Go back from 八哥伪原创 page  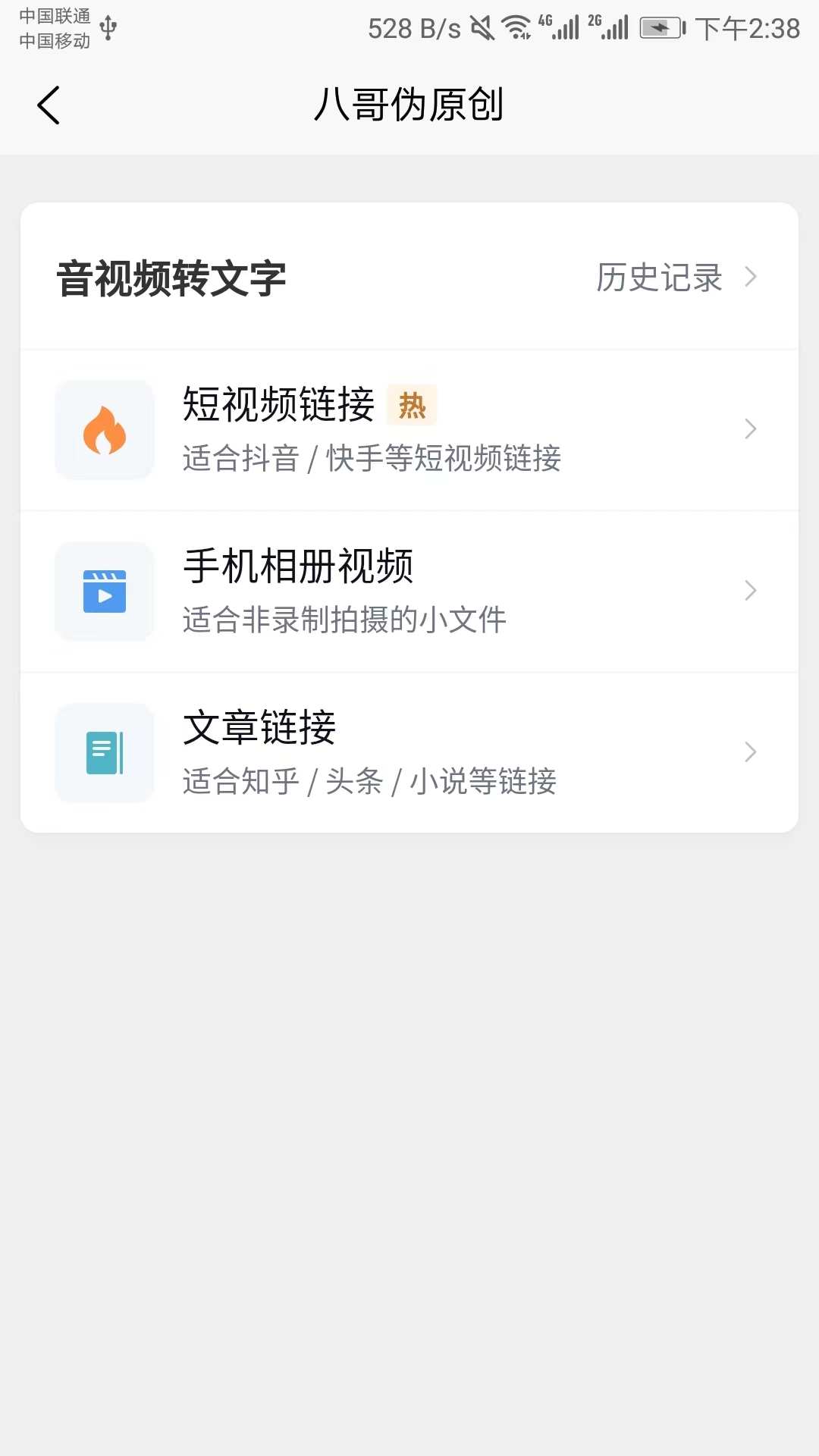point(49,105)
